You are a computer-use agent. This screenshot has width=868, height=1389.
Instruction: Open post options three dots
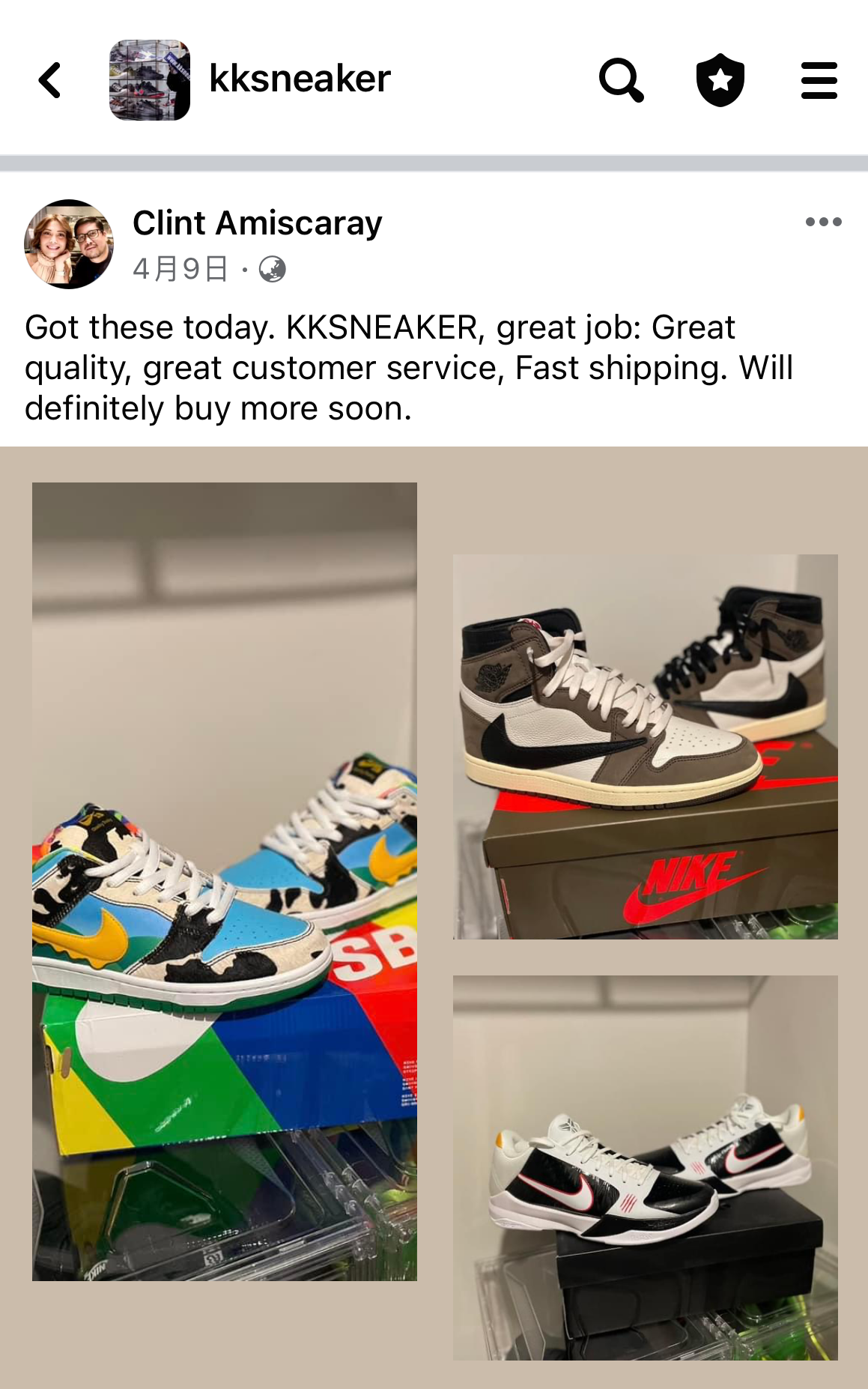[823, 222]
